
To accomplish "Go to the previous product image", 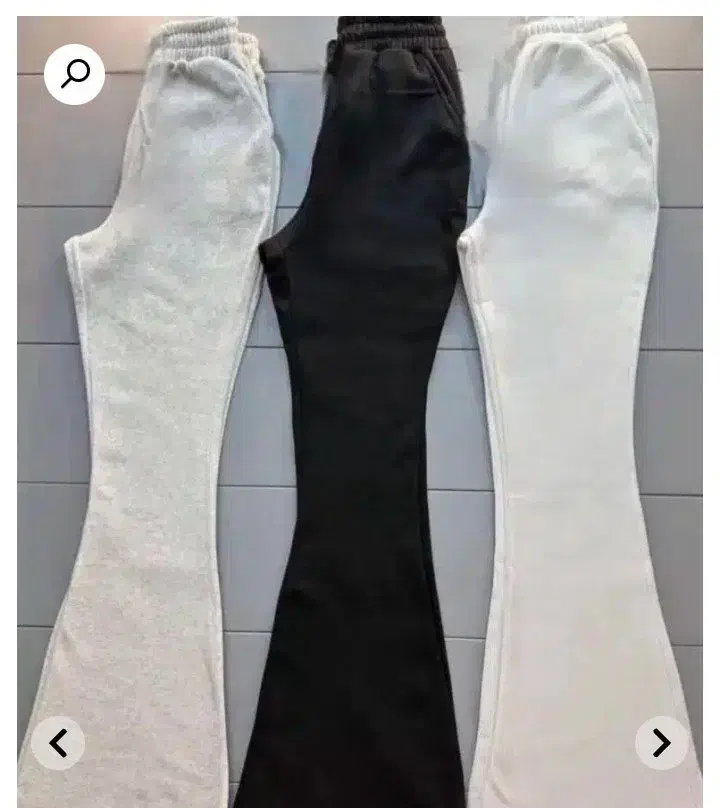I will coord(58,743).
